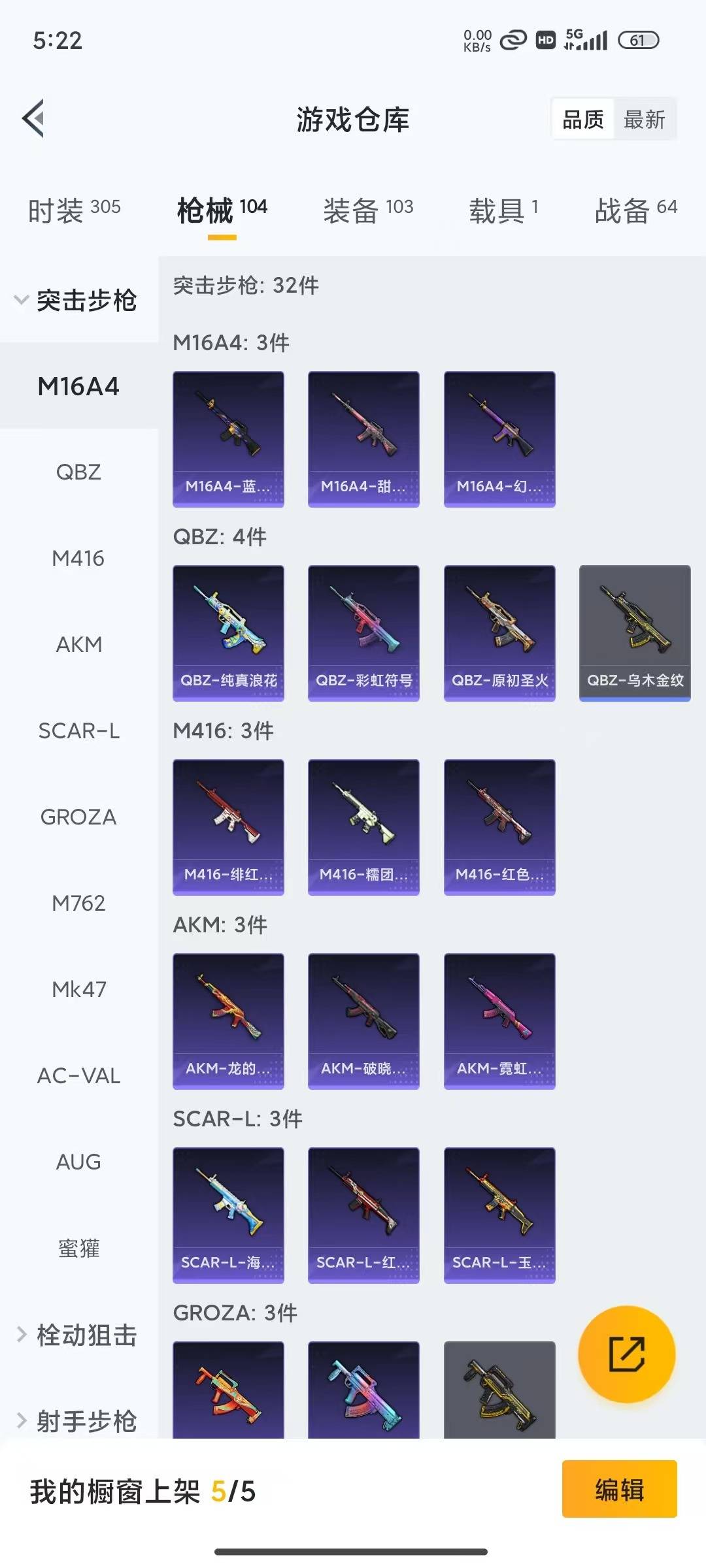Open the 载具 tab
706x1568 pixels.
(x=503, y=210)
